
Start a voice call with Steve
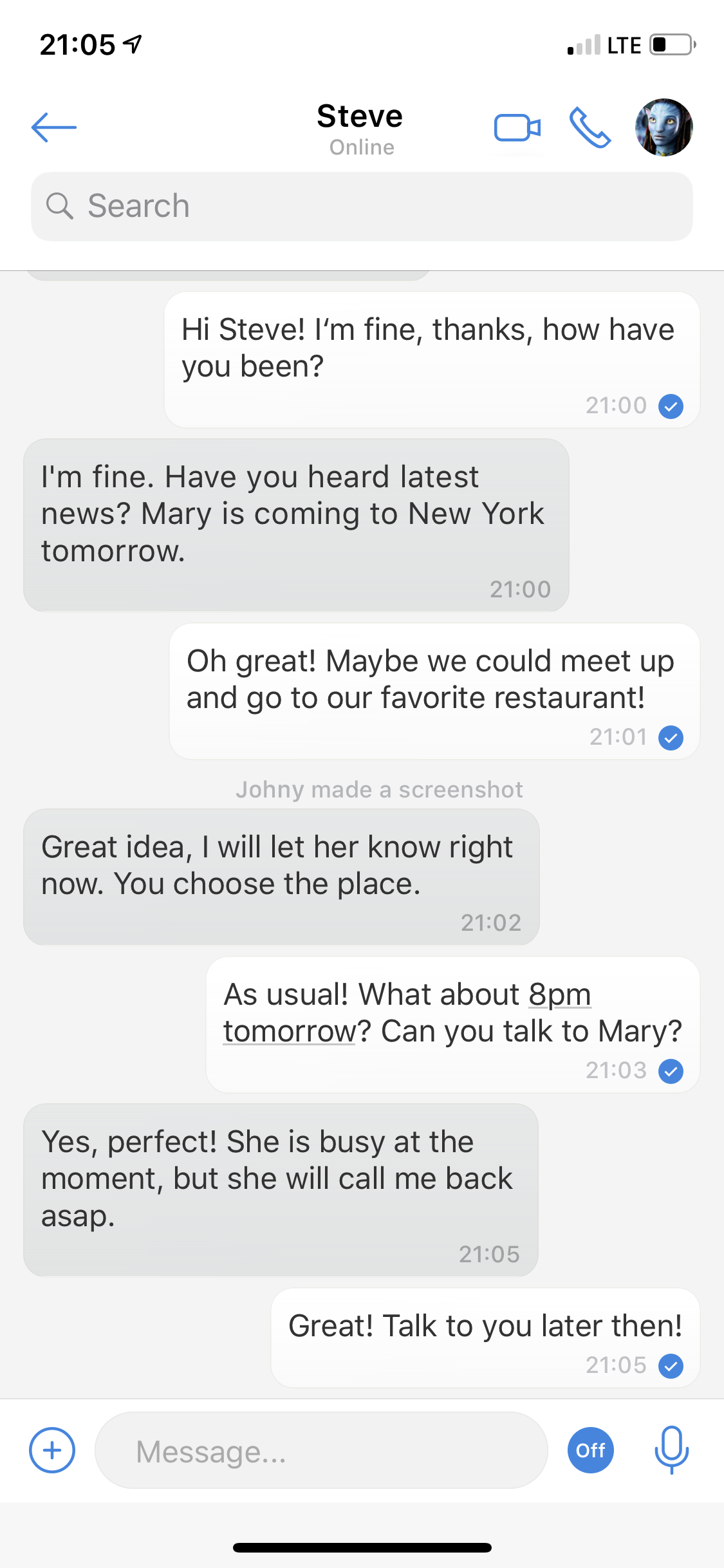coord(590,127)
